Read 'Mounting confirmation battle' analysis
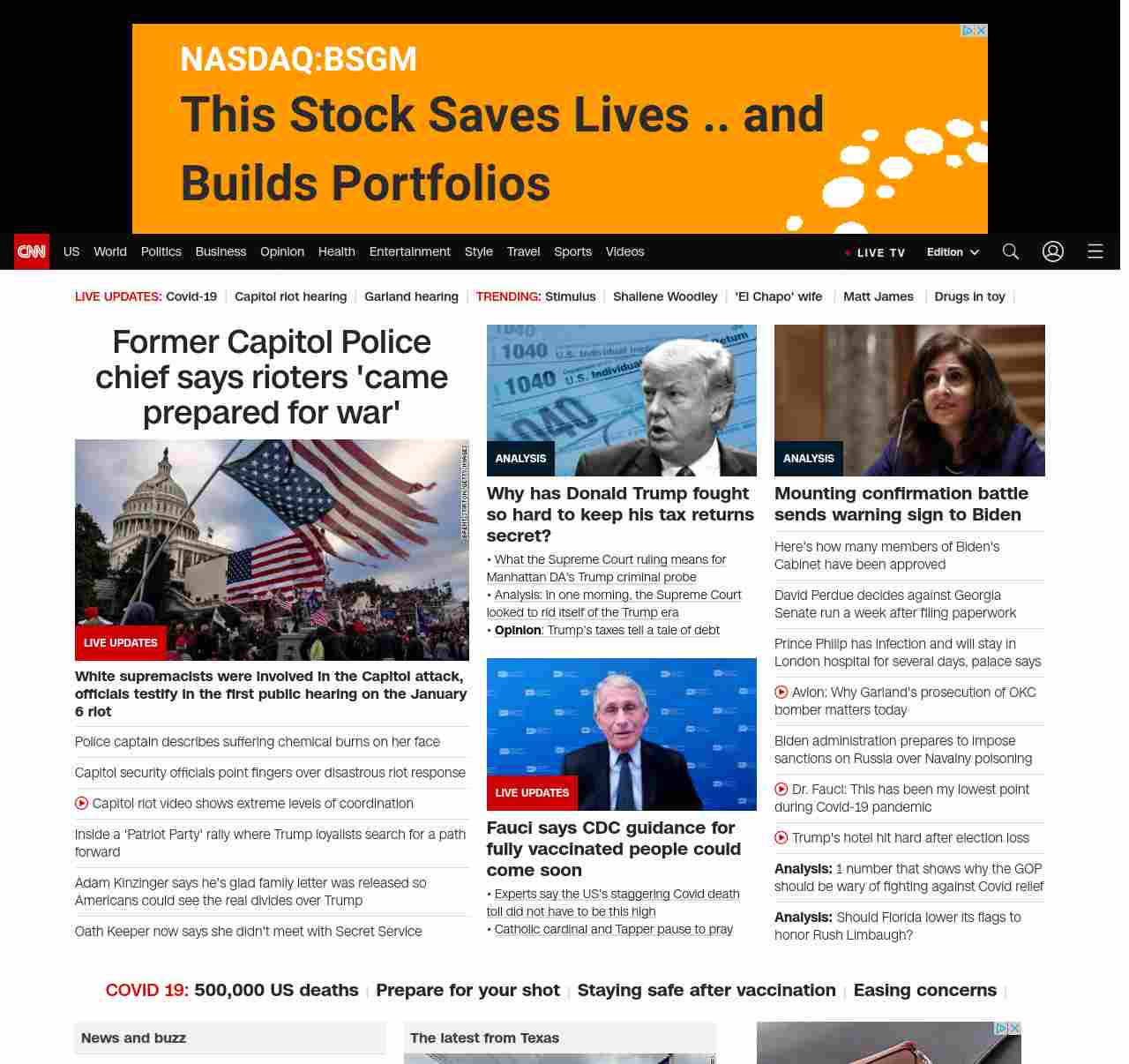The height and width of the screenshot is (1064, 1129). click(x=901, y=504)
